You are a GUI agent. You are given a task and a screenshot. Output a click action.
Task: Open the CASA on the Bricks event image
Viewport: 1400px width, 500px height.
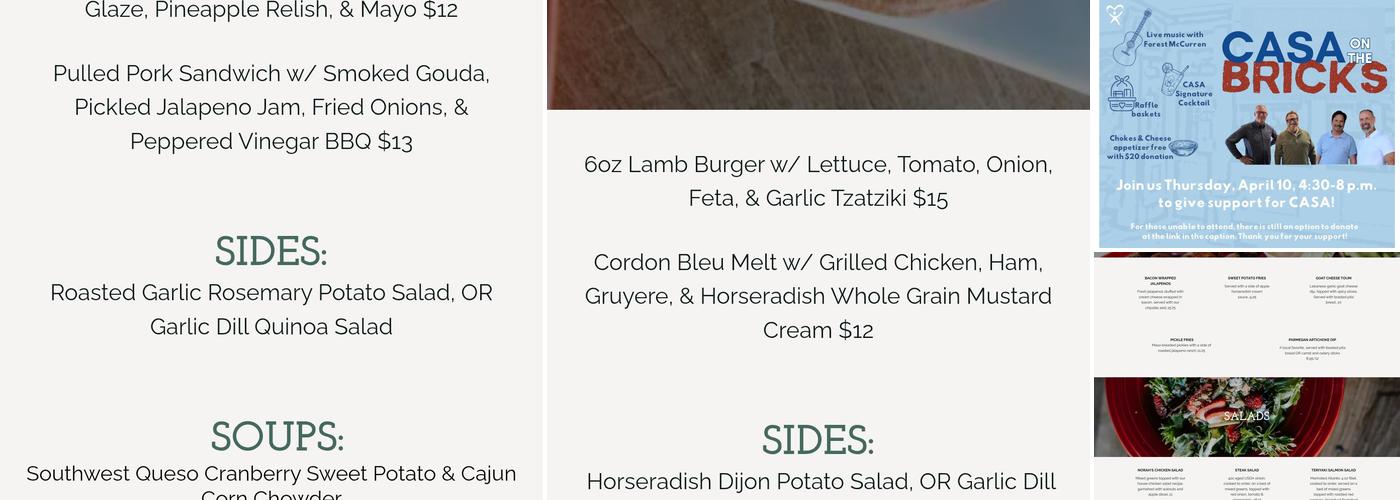click(x=1246, y=124)
